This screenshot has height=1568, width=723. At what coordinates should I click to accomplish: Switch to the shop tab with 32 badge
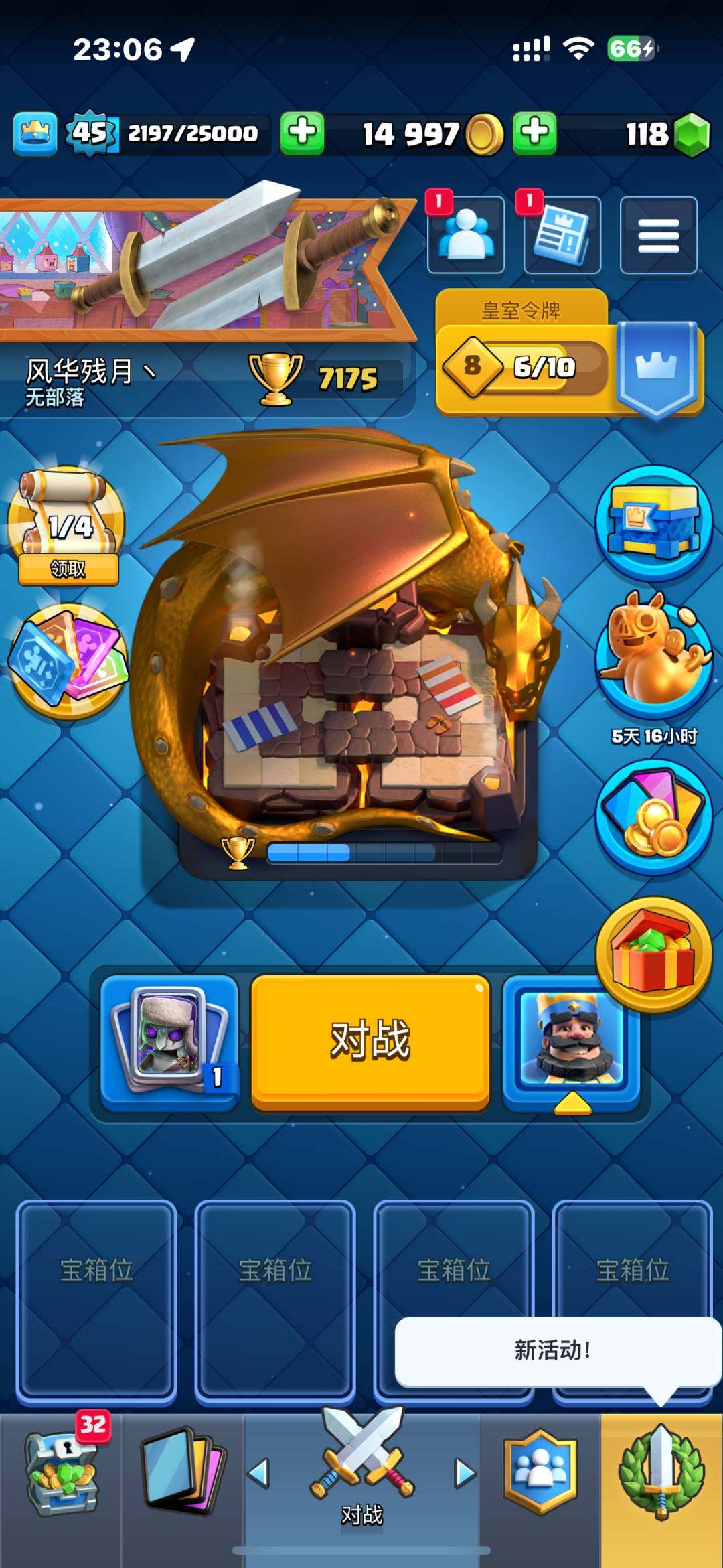[x=62, y=1477]
